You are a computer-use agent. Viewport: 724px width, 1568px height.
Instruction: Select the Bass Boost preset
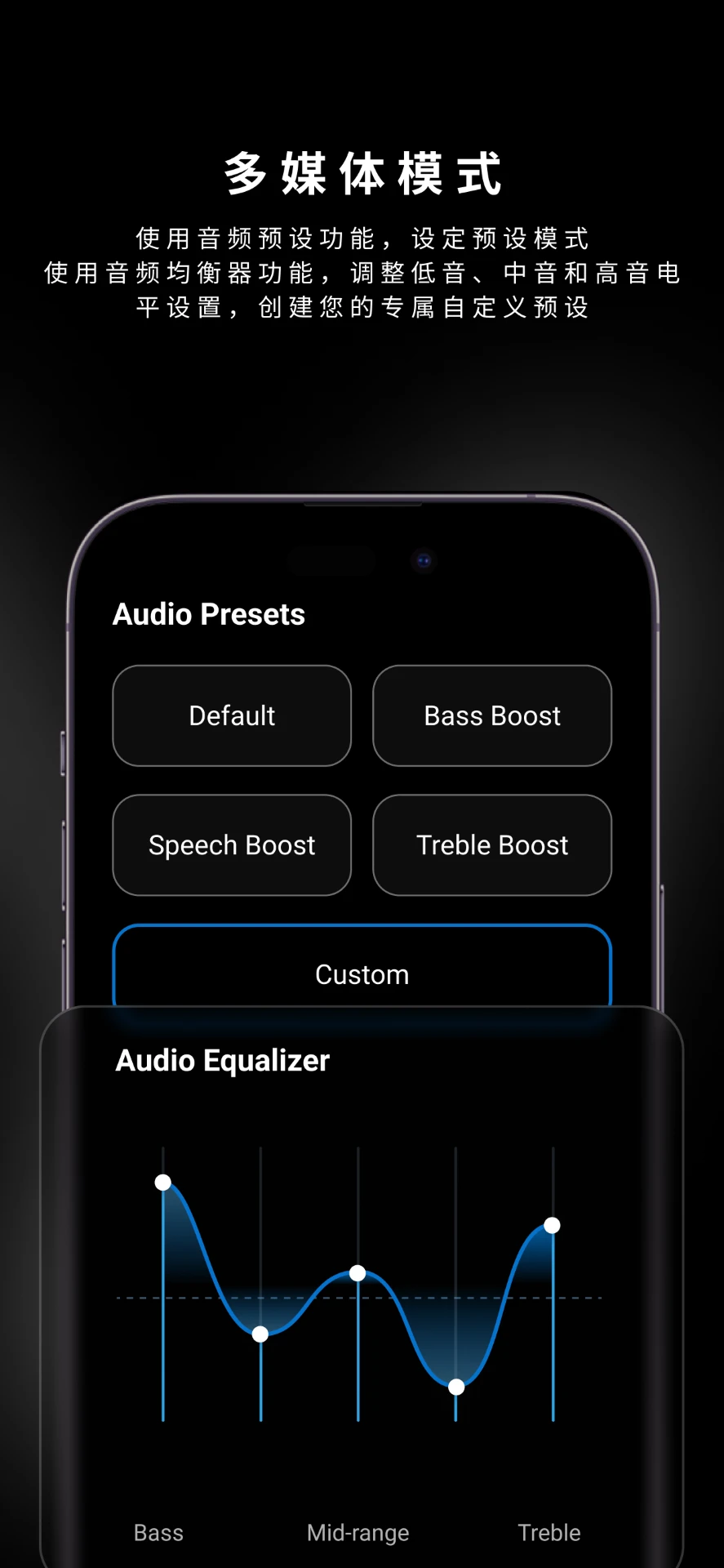[x=491, y=716]
